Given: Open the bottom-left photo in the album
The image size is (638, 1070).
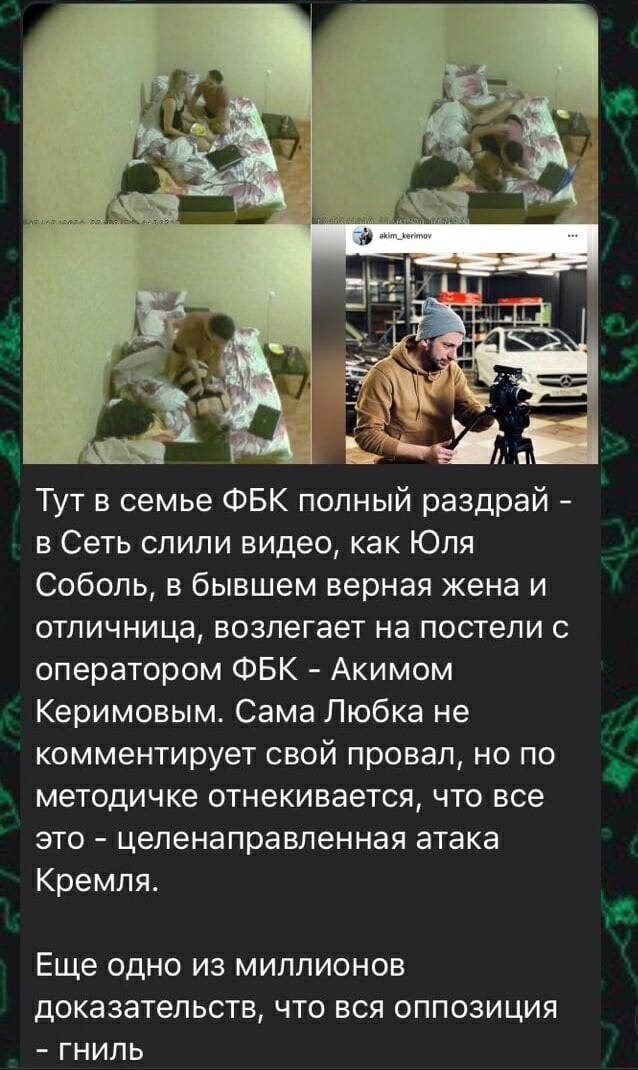Looking at the screenshot, I should [x=166, y=345].
